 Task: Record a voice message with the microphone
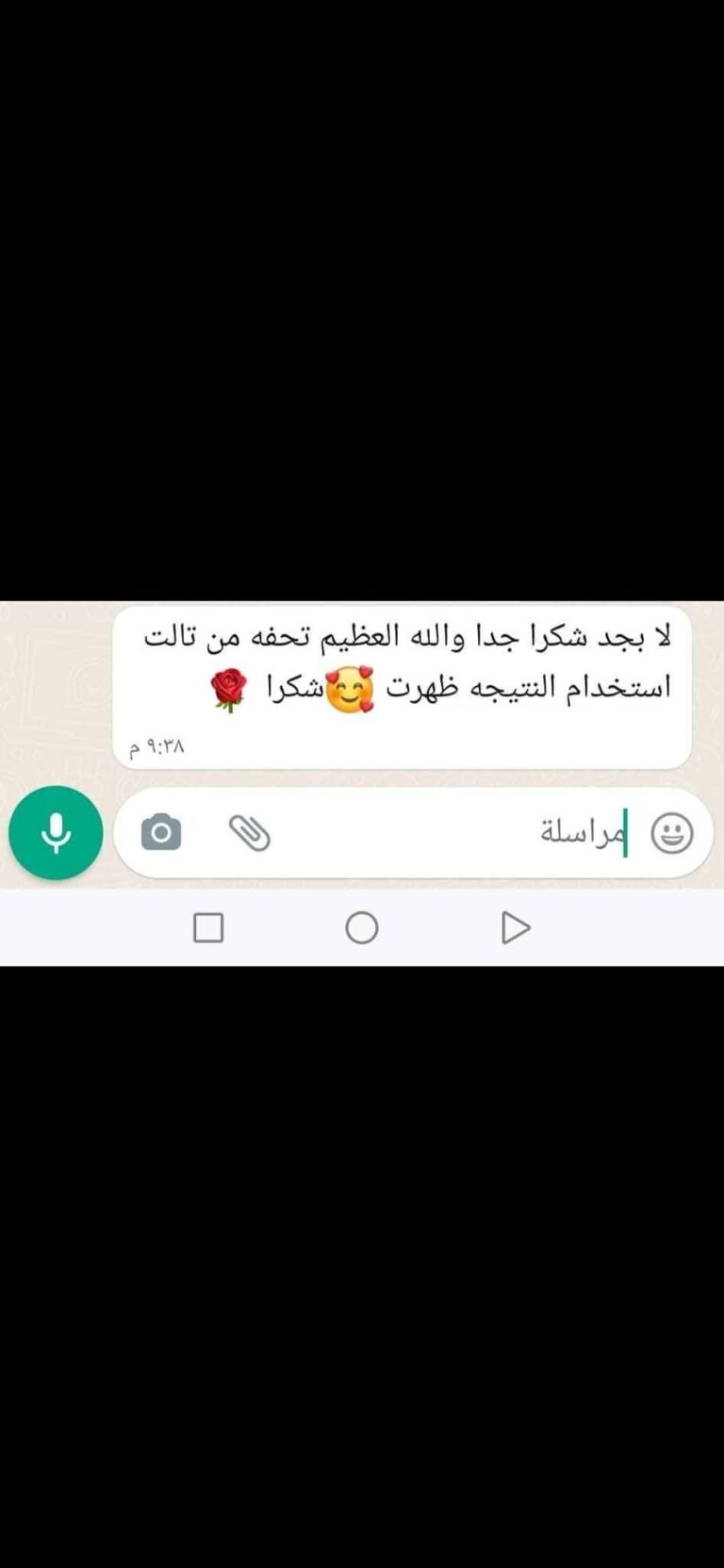(x=56, y=833)
